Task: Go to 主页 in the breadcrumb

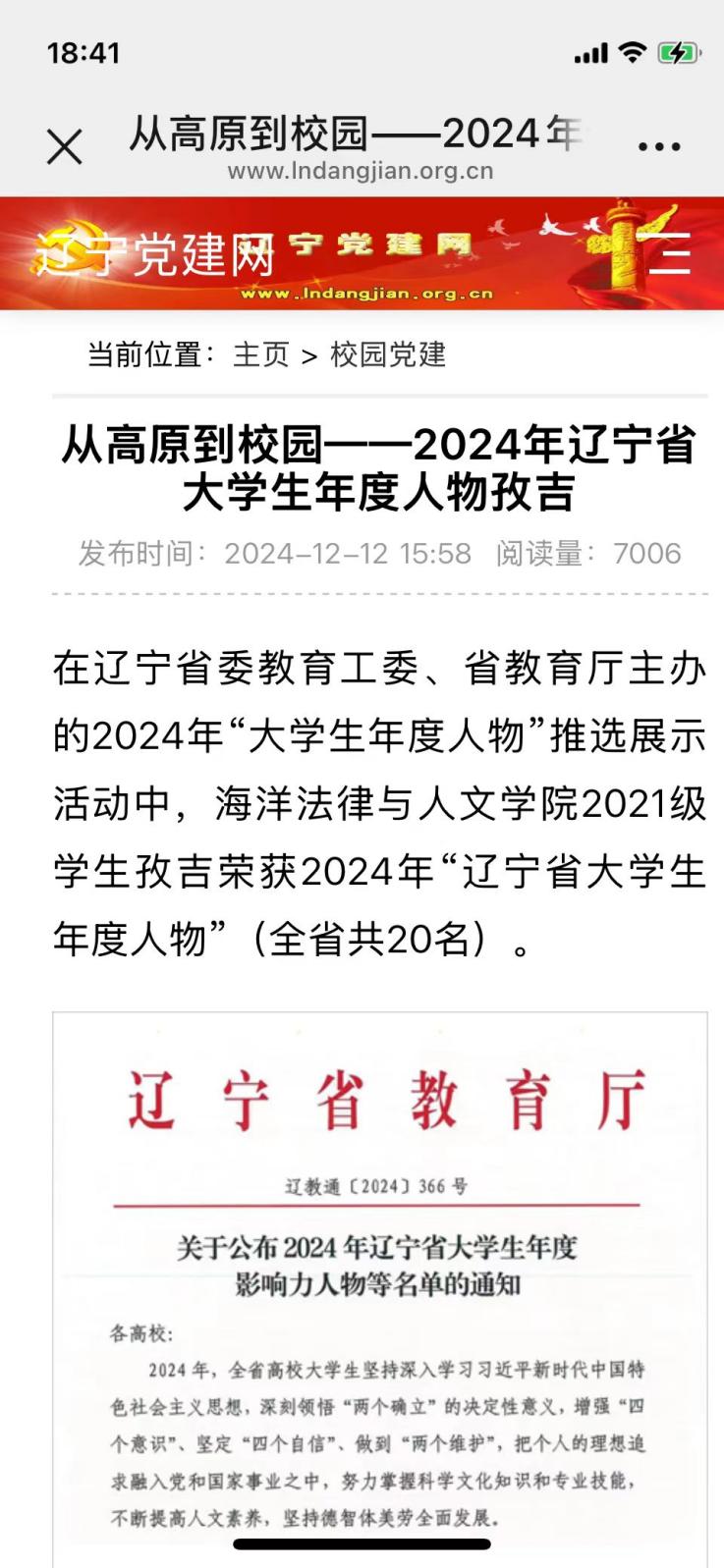Action: (260, 354)
